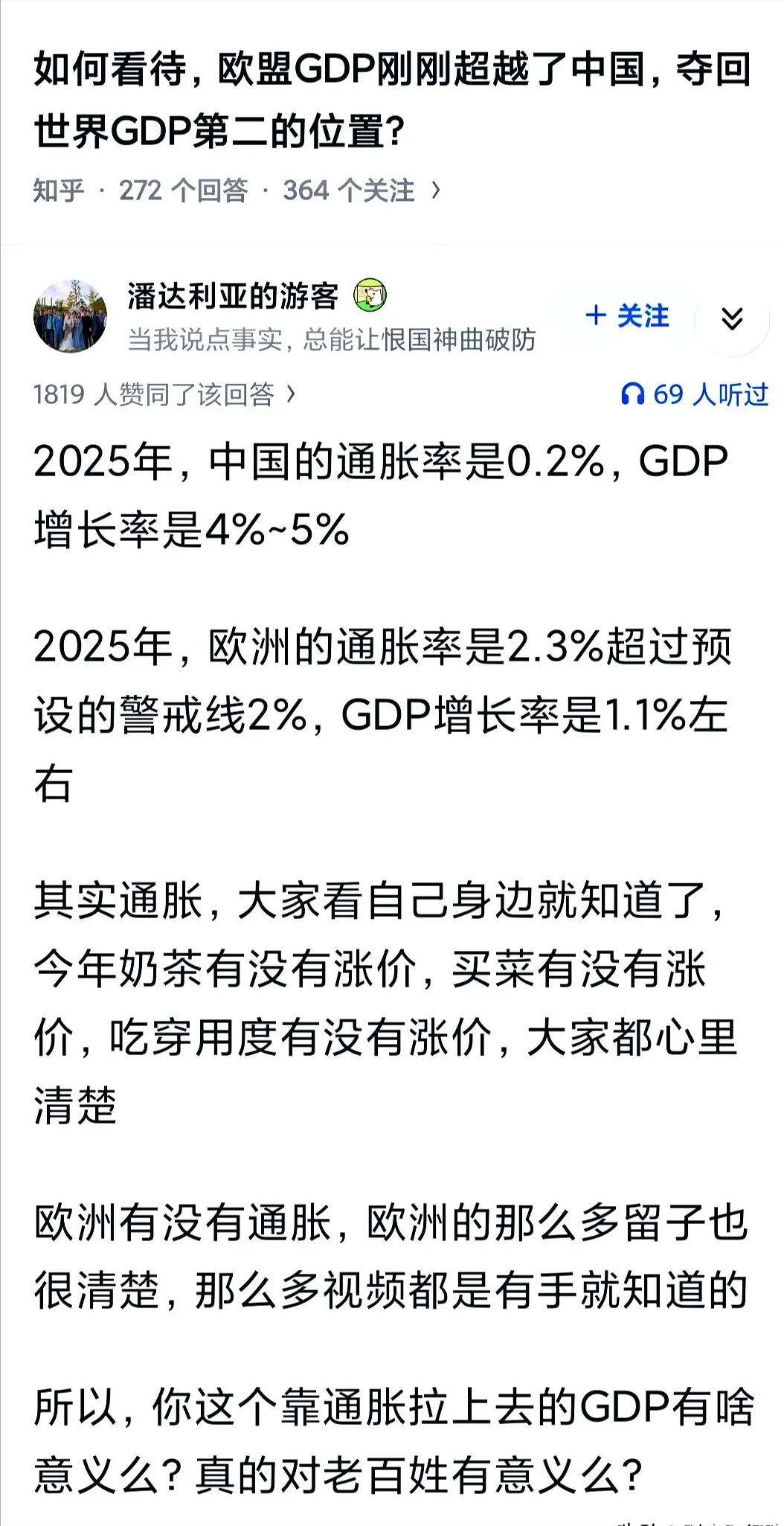Click the question stats row beneath the title

tap(238, 190)
